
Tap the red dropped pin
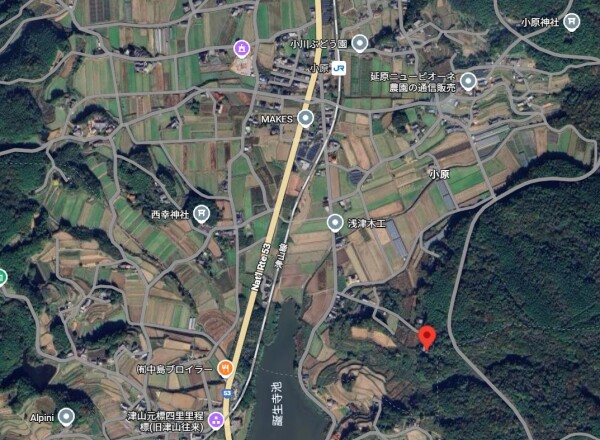(x=427, y=337)
